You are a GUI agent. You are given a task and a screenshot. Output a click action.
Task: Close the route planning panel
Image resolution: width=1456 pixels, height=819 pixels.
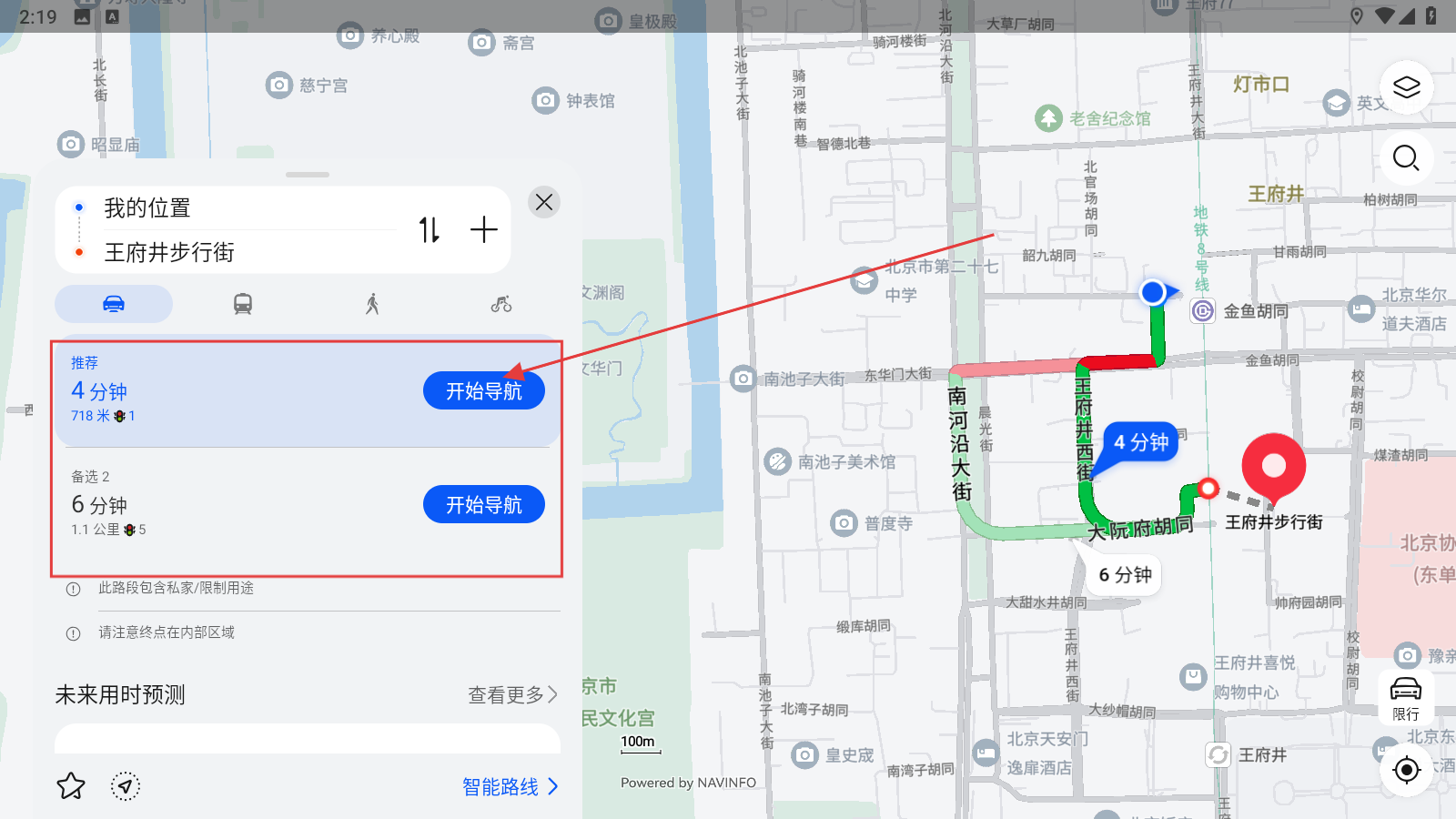tap(544, 202)
